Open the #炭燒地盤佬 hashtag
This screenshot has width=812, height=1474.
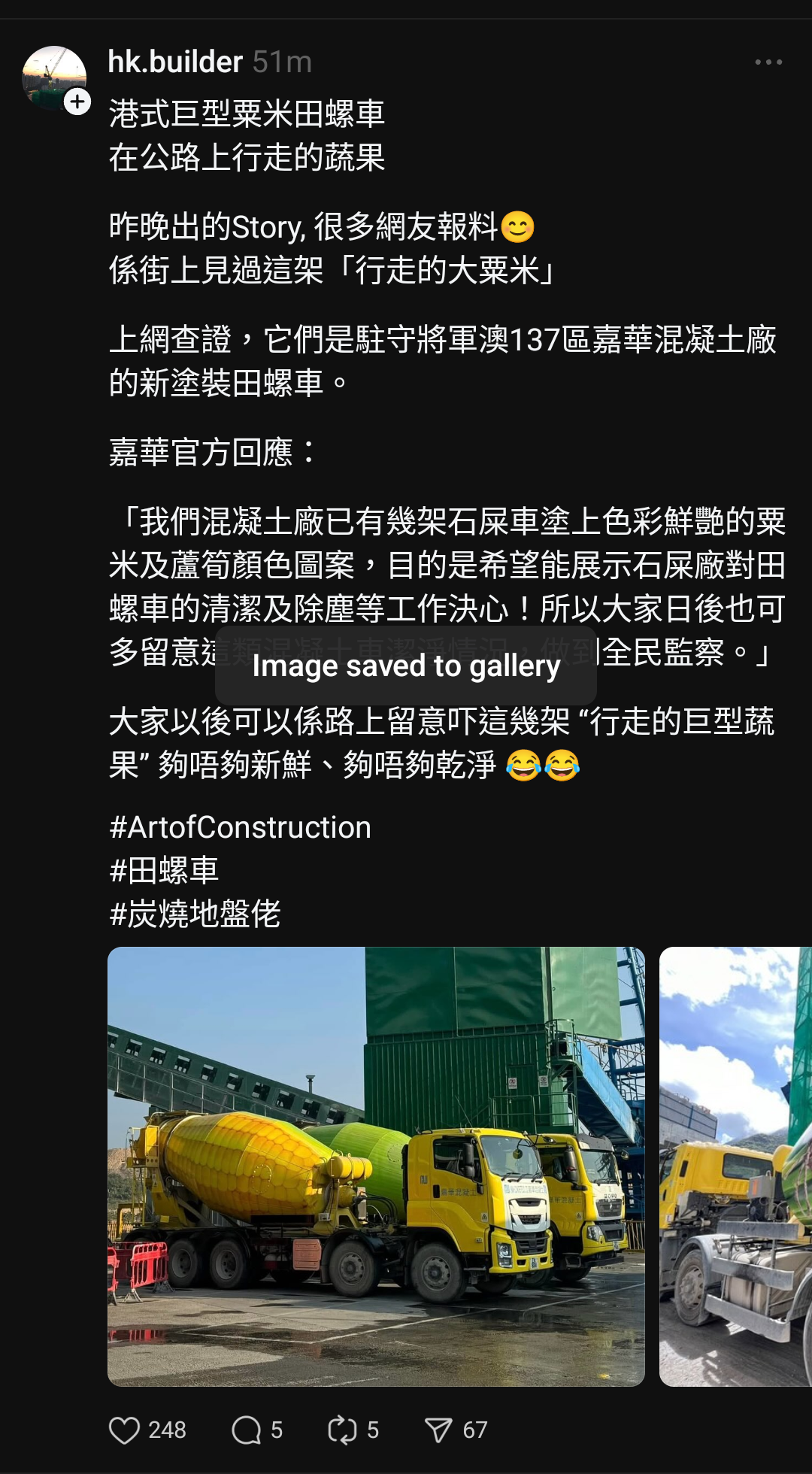(195, 914)
